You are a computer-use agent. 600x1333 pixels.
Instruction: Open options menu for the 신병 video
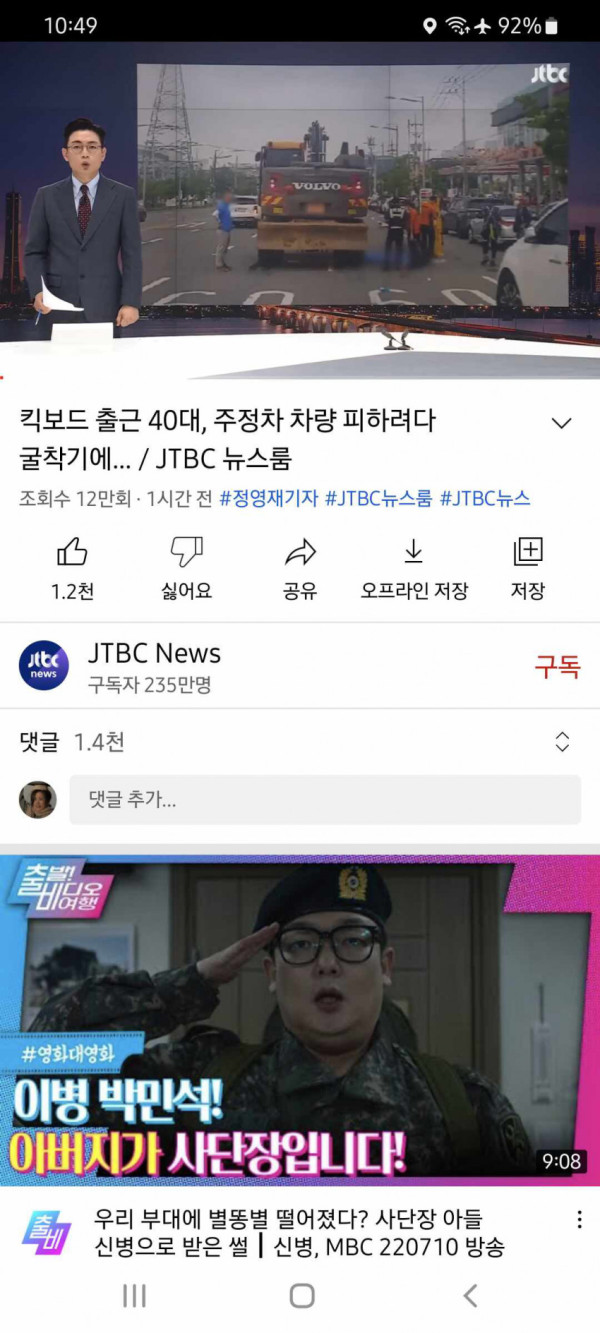579,1220
